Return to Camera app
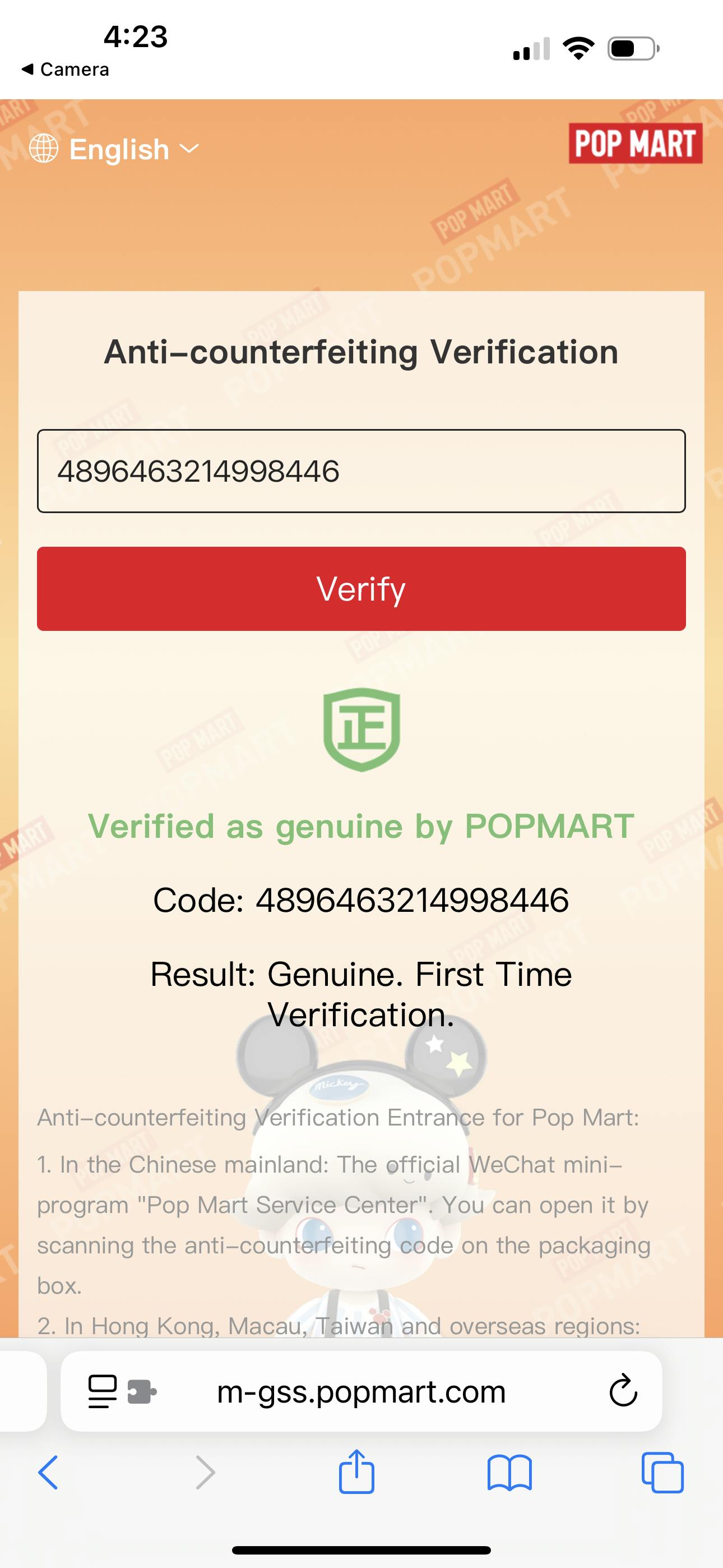The width and height of the screenshot is (723, 1568). [x=65, y=70]
